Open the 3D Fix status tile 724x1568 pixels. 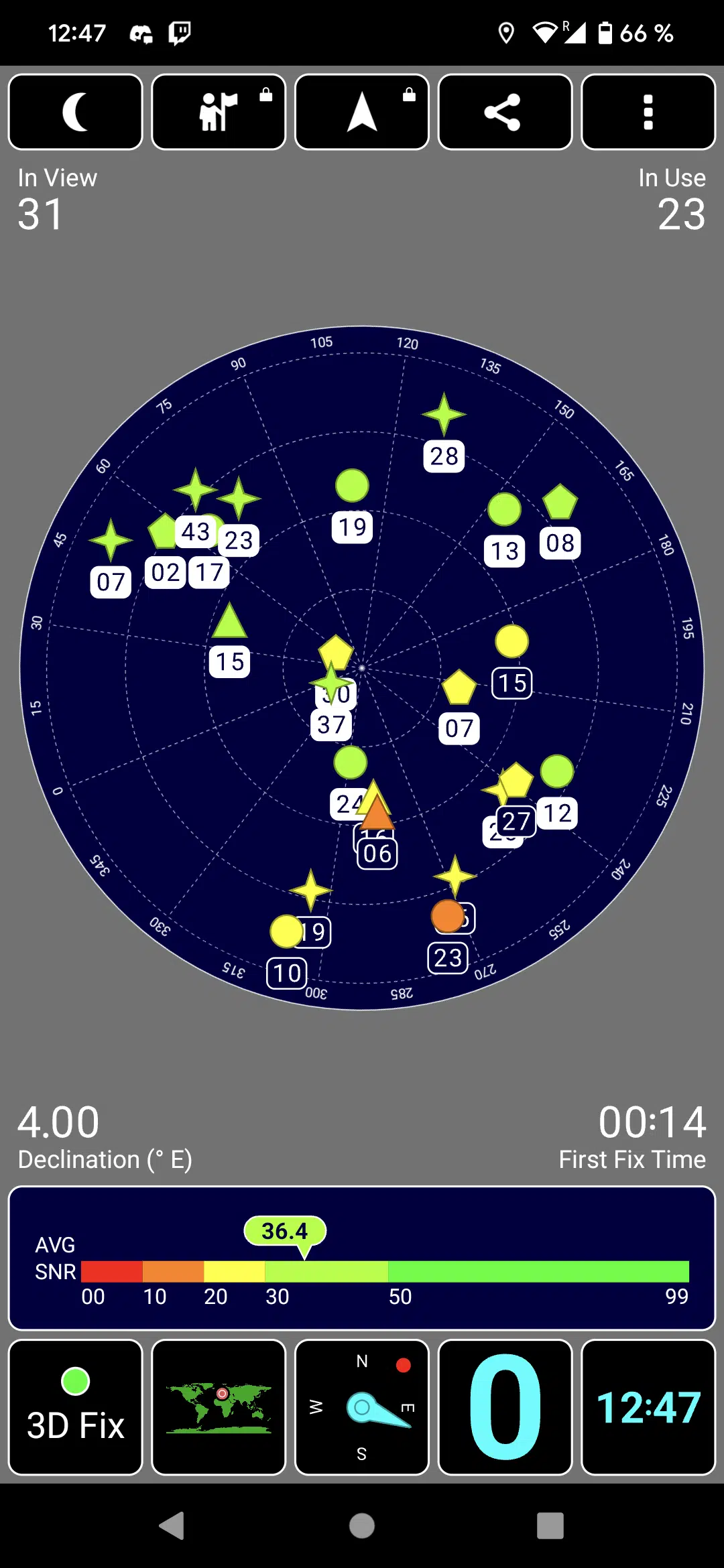pos(76,1407)
